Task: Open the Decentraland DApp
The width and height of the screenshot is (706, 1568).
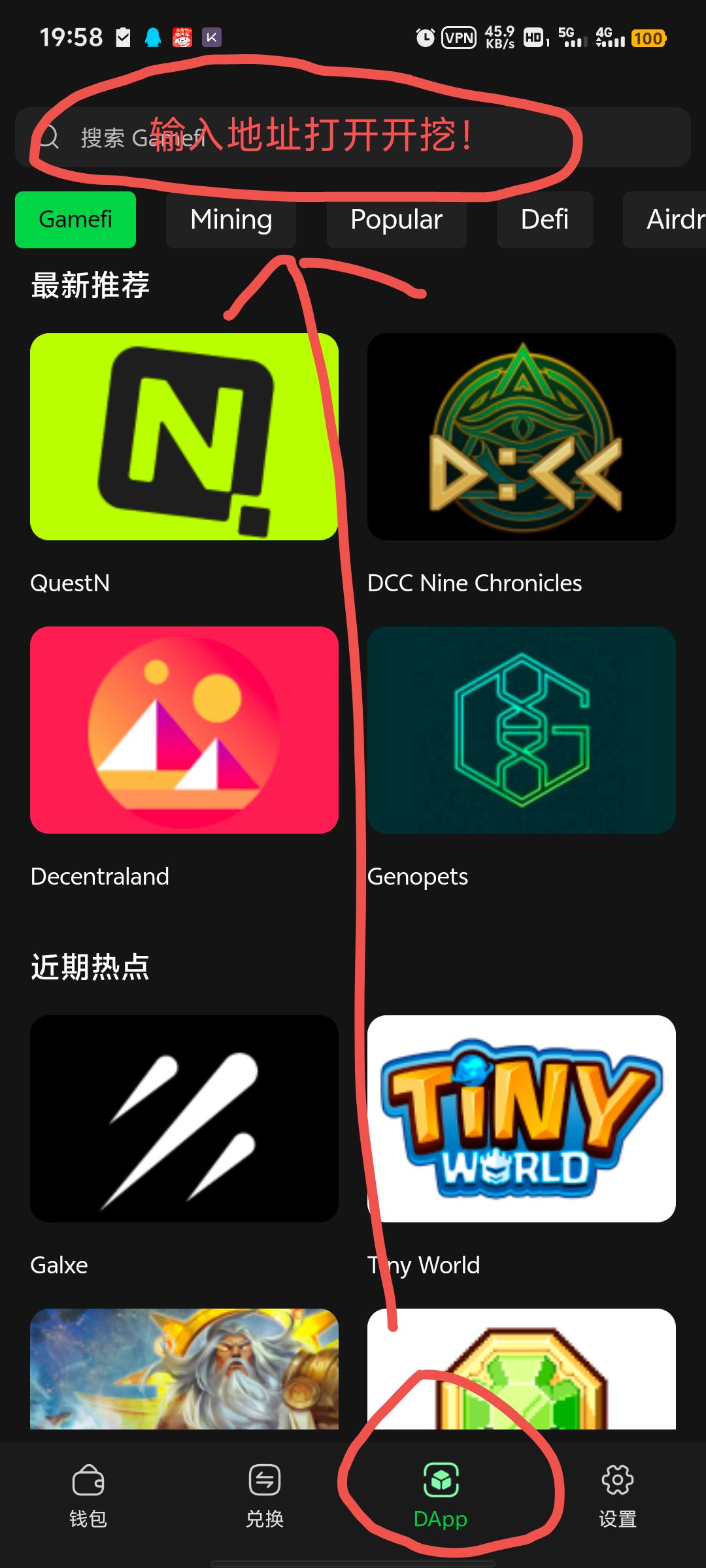Action: pyautogui.click(x=184, y=730)
